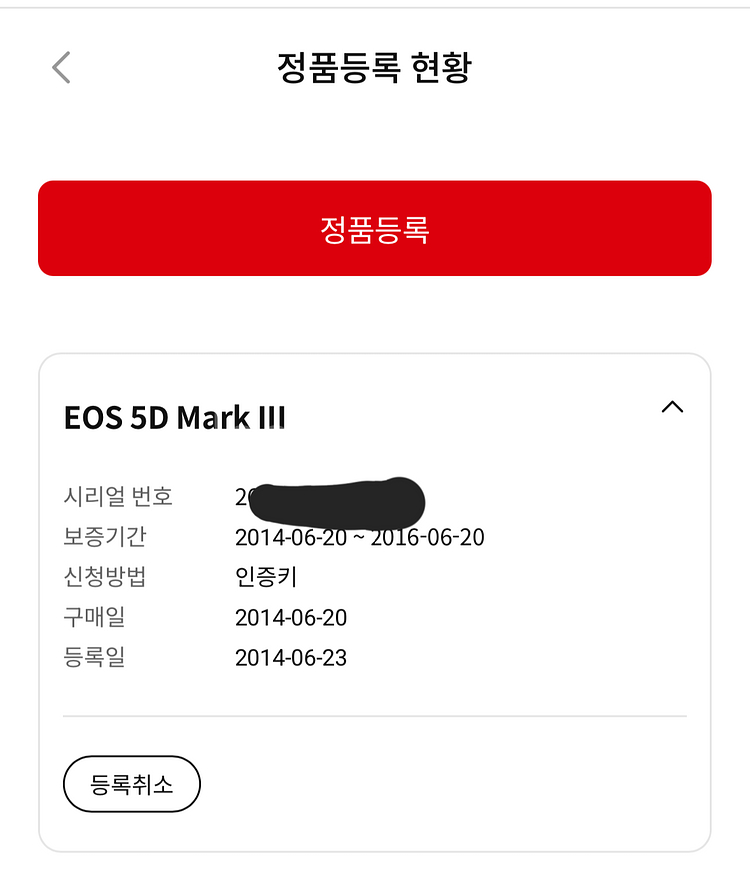This screenshot has width=750, height=880.
Task: Tap 등록취소 to cancel the registration
Action: pyautogui.click(x=132, y=784)
